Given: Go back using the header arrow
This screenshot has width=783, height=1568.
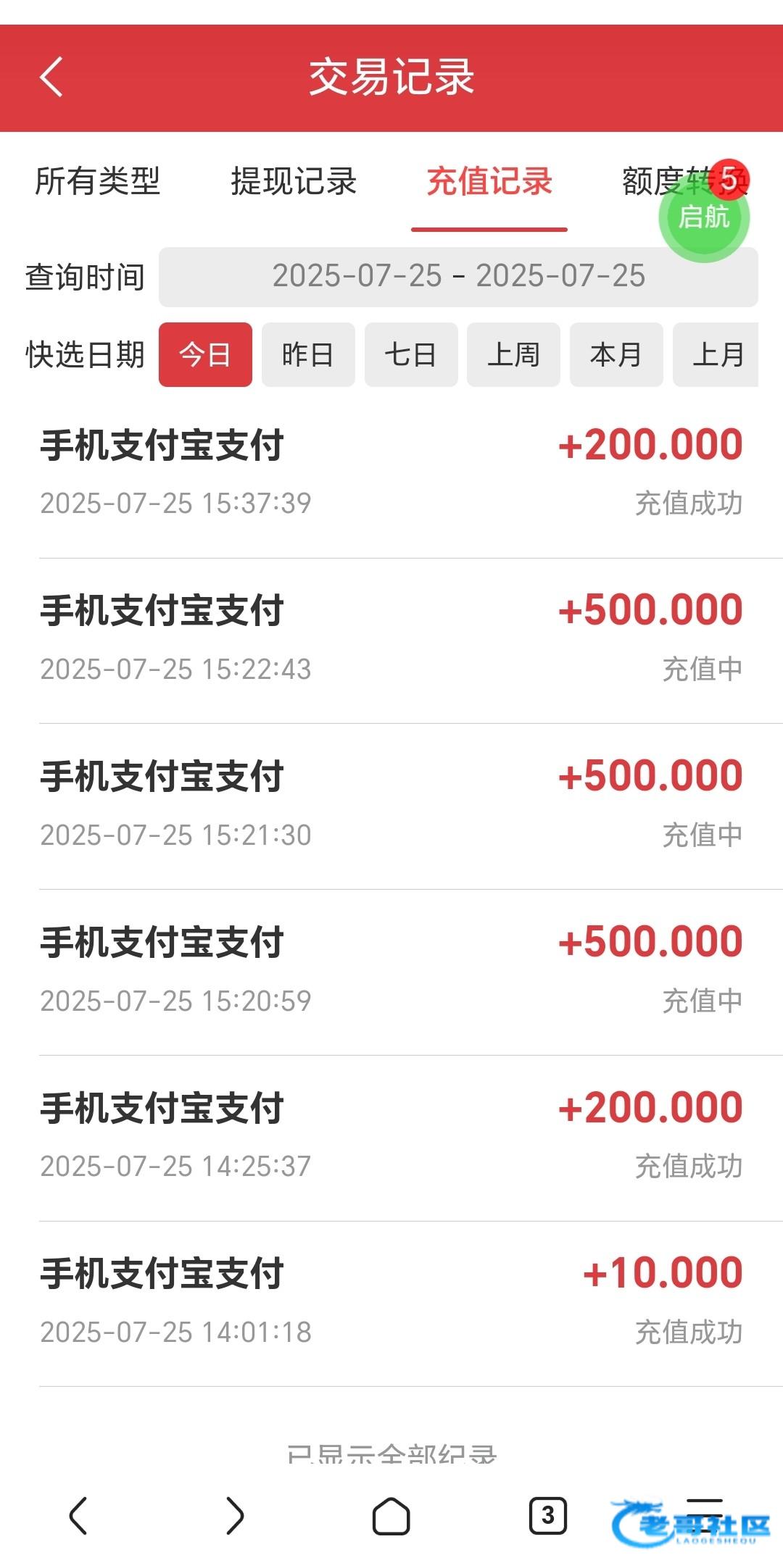Looking at the screenshot, I should tap(51, 77).
